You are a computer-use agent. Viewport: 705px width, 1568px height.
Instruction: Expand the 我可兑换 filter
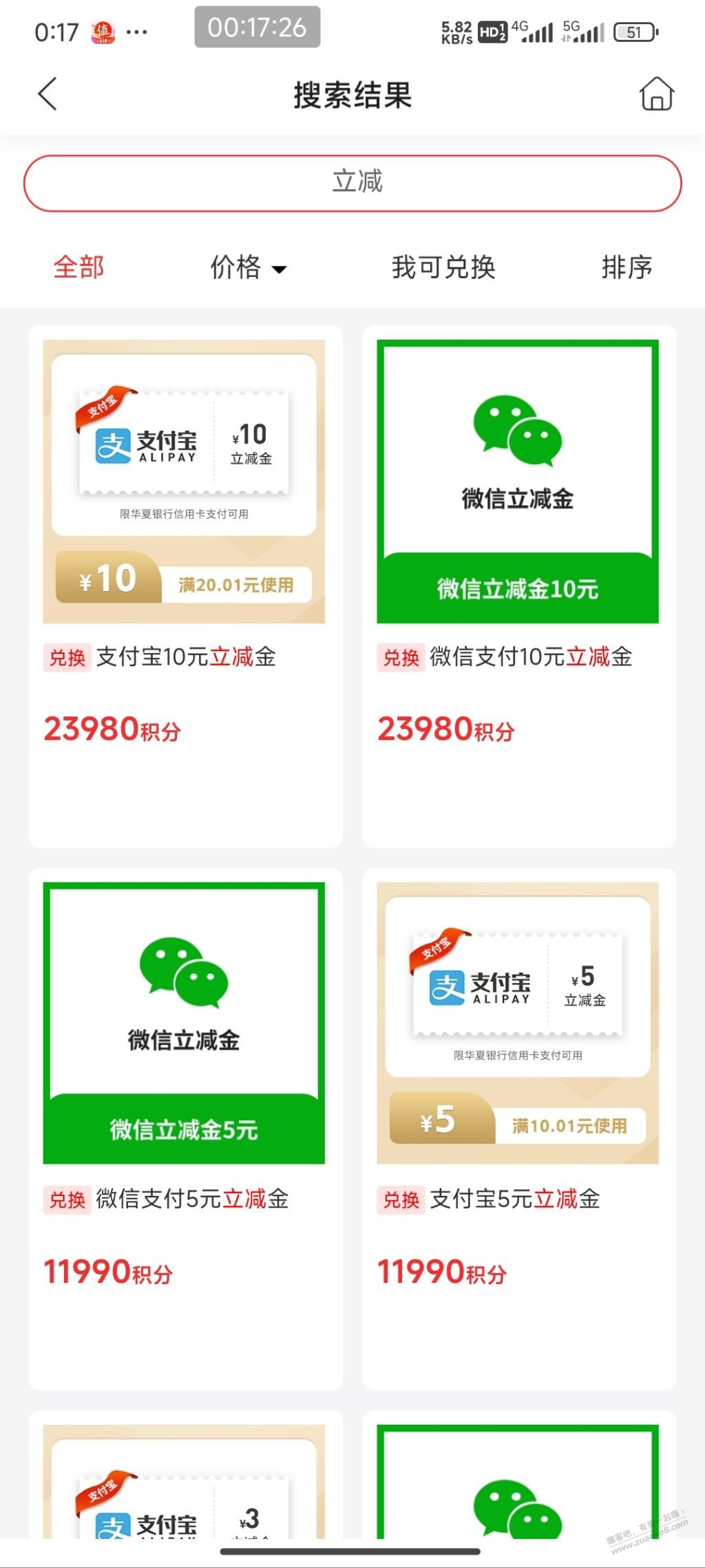(x=443, y=268)
